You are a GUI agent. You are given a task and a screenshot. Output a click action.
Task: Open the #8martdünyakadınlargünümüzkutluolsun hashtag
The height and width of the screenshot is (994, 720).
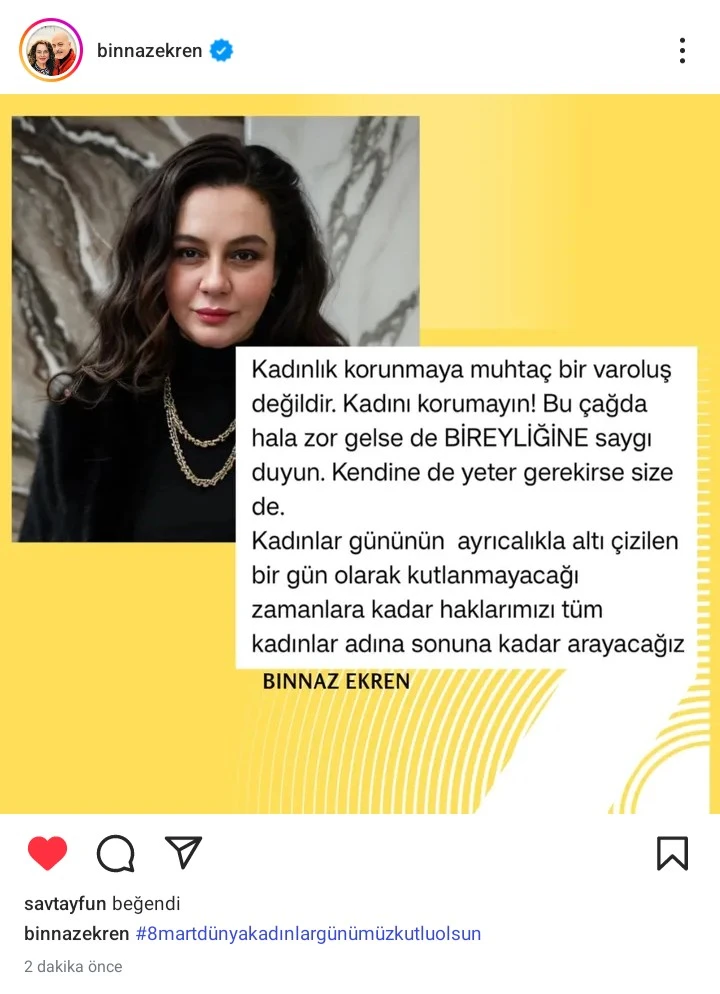308,934
